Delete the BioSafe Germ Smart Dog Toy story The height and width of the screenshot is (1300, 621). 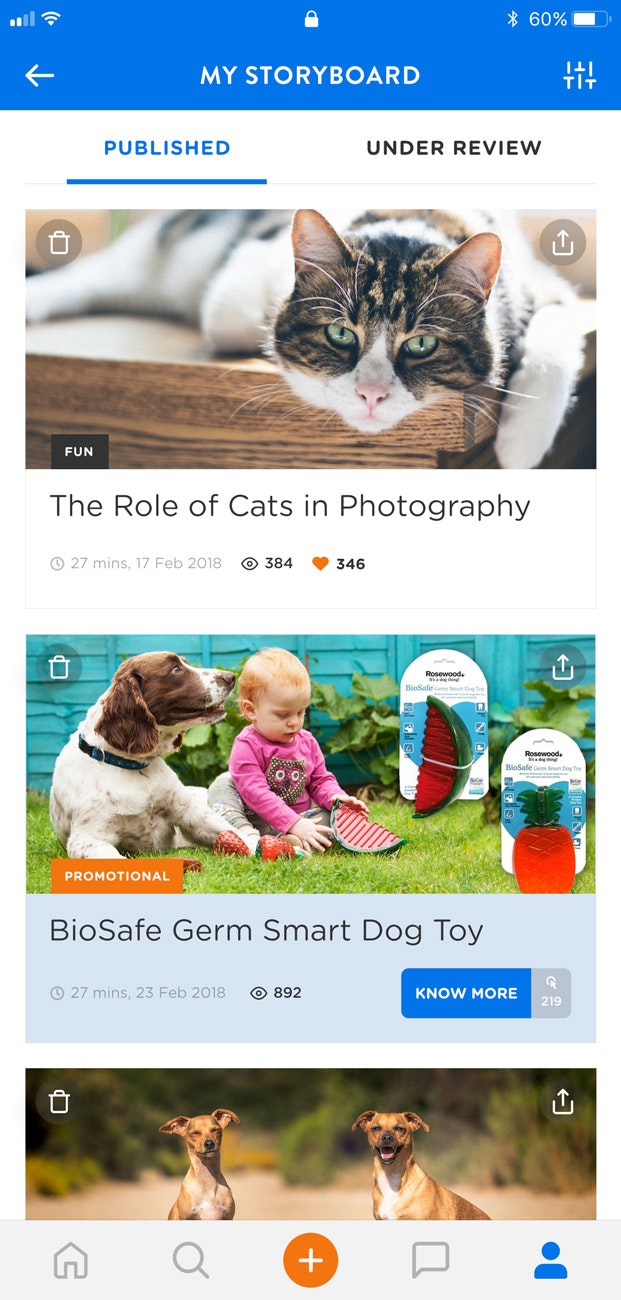coord(59,667)
